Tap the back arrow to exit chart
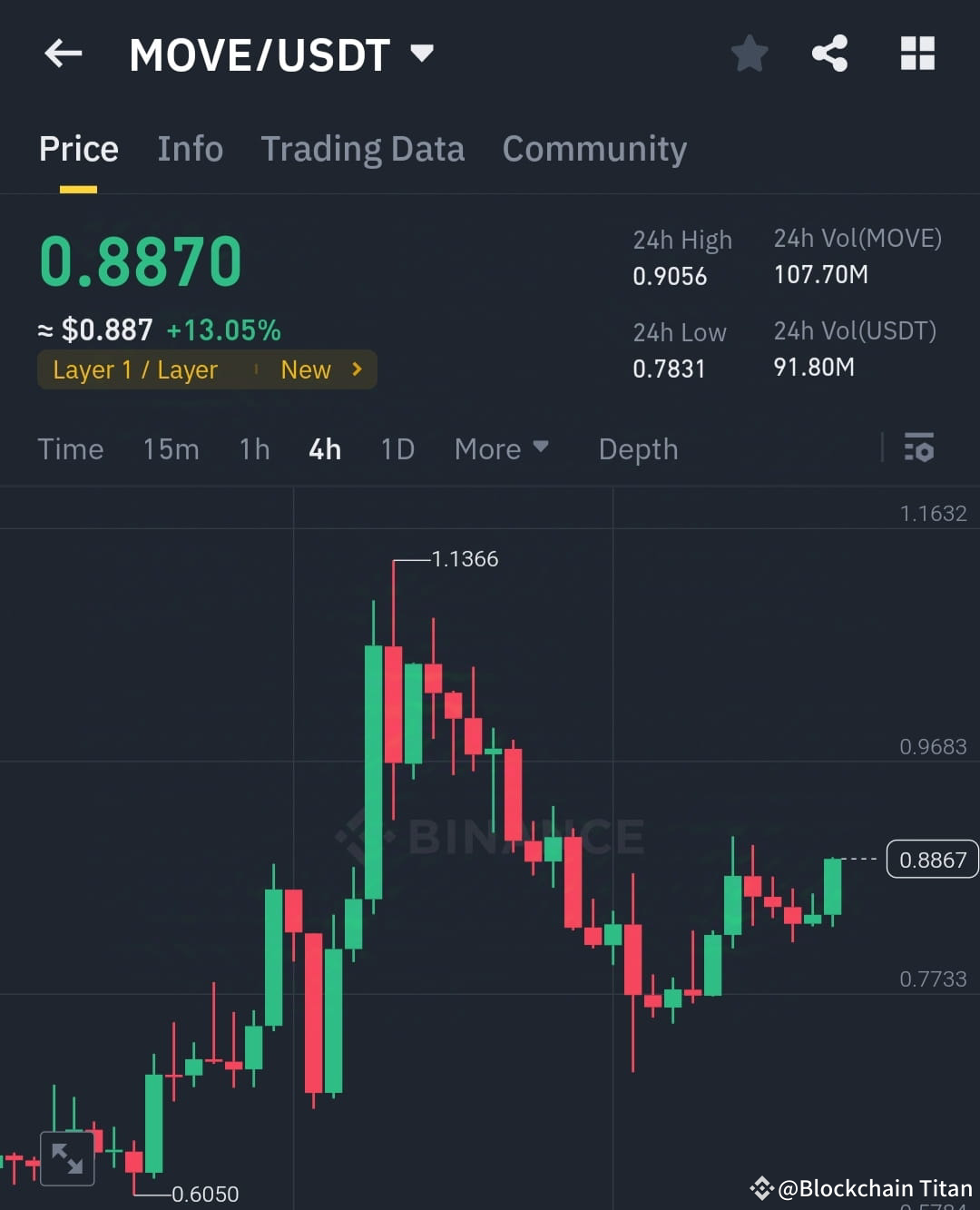 tap(62, 53)
